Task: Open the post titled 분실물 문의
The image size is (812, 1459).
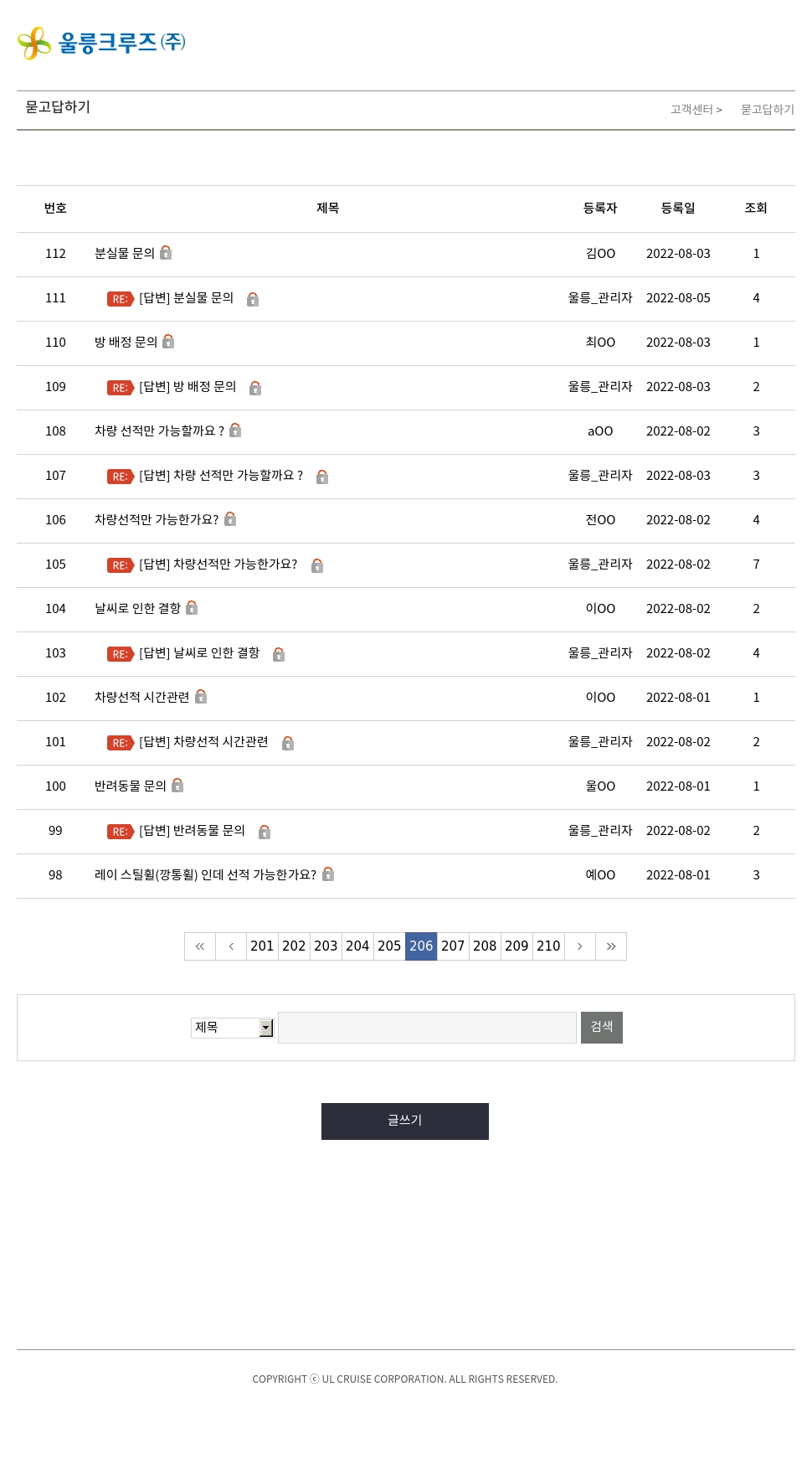Action: click(125, 253)
